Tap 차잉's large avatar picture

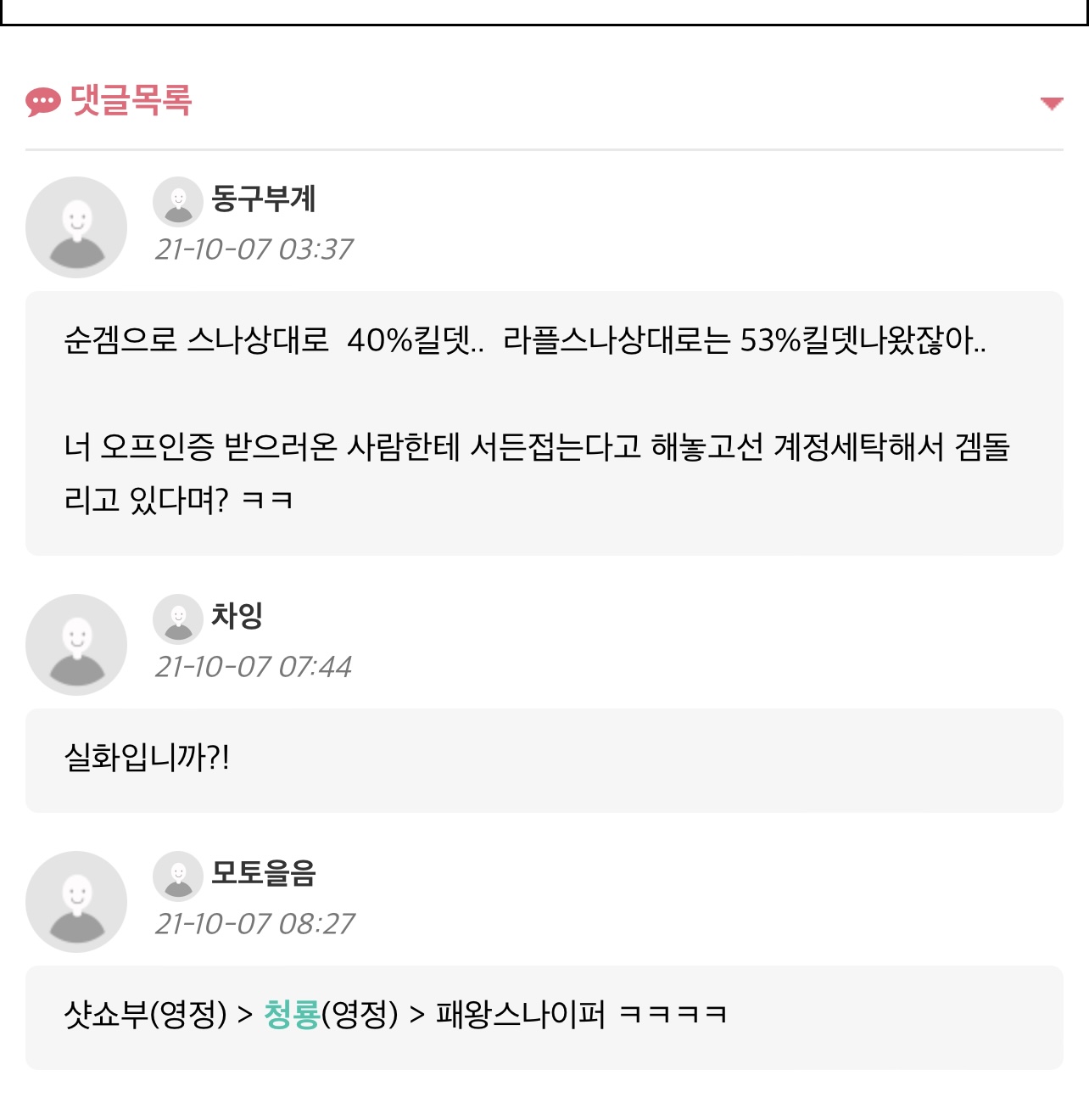click(x=76, y=645)
